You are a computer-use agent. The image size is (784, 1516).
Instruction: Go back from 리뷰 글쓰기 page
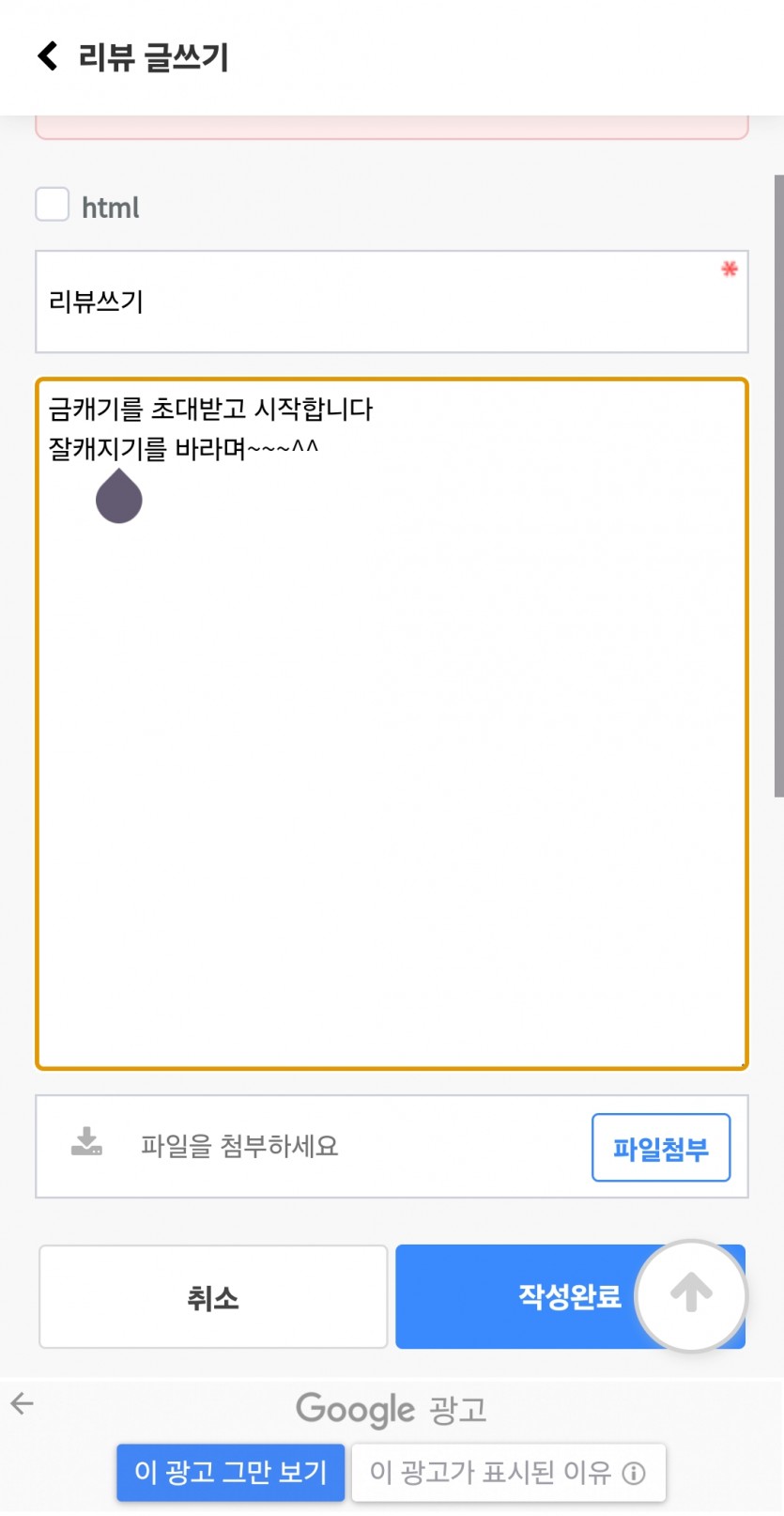pos(48,56)
